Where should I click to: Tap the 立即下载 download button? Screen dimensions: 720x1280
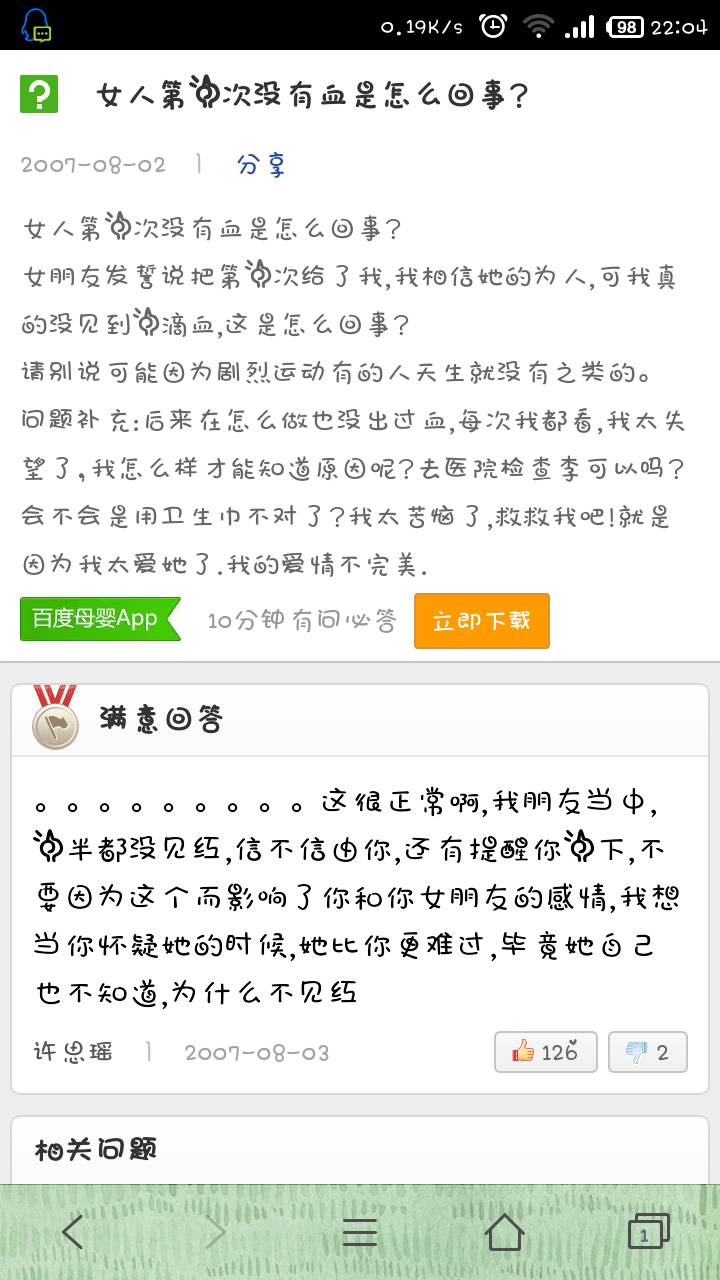pos(481,621)
